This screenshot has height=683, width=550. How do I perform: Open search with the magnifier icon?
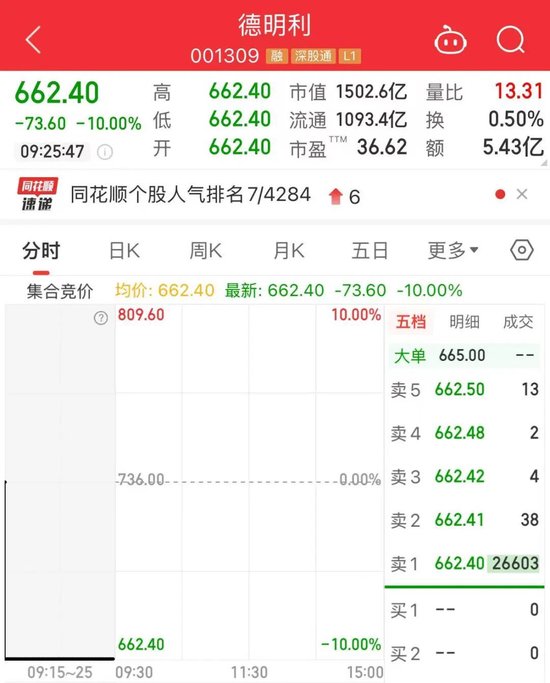511,39
